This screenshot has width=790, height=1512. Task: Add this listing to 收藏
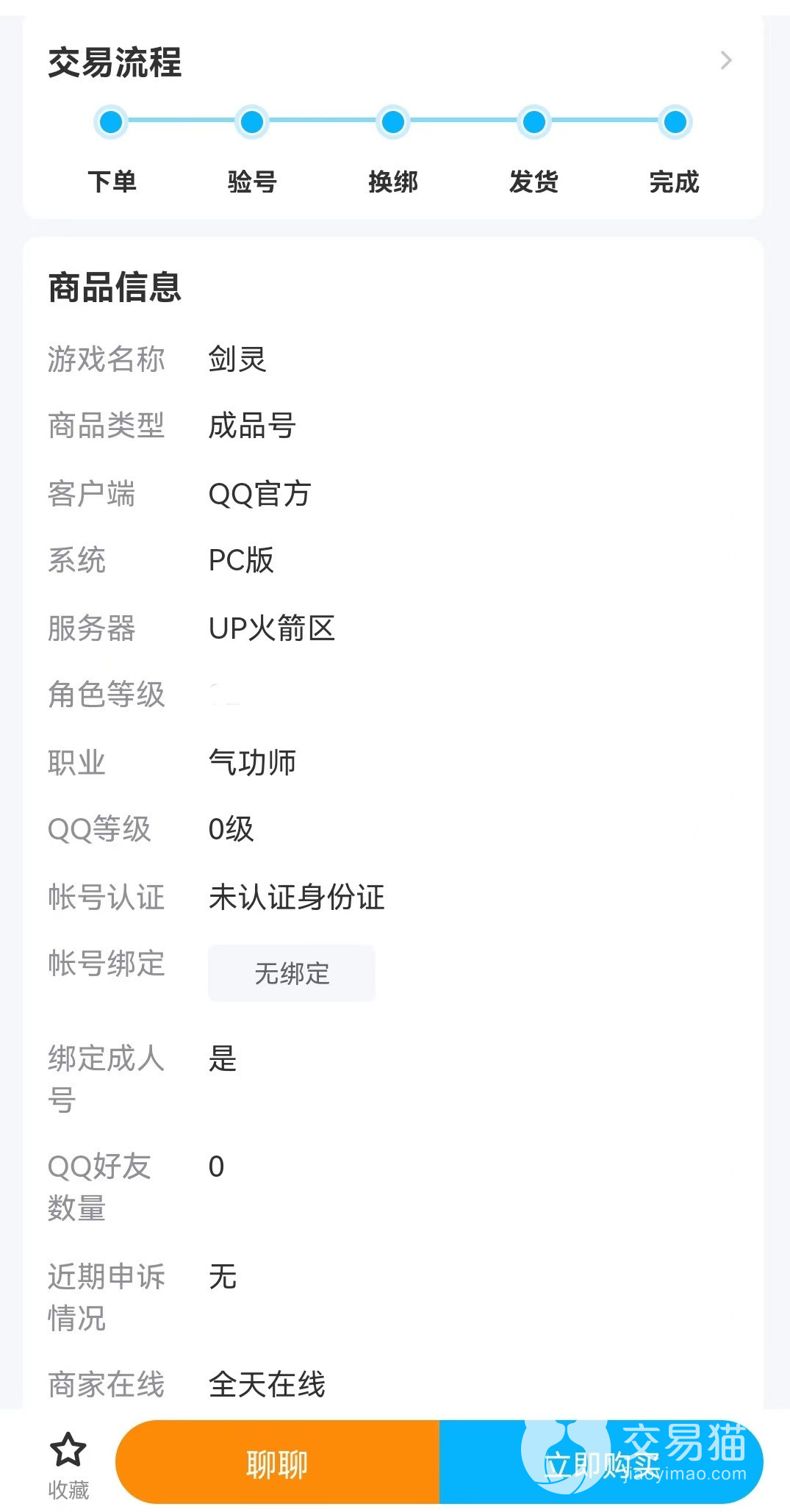pos(68,1463)
